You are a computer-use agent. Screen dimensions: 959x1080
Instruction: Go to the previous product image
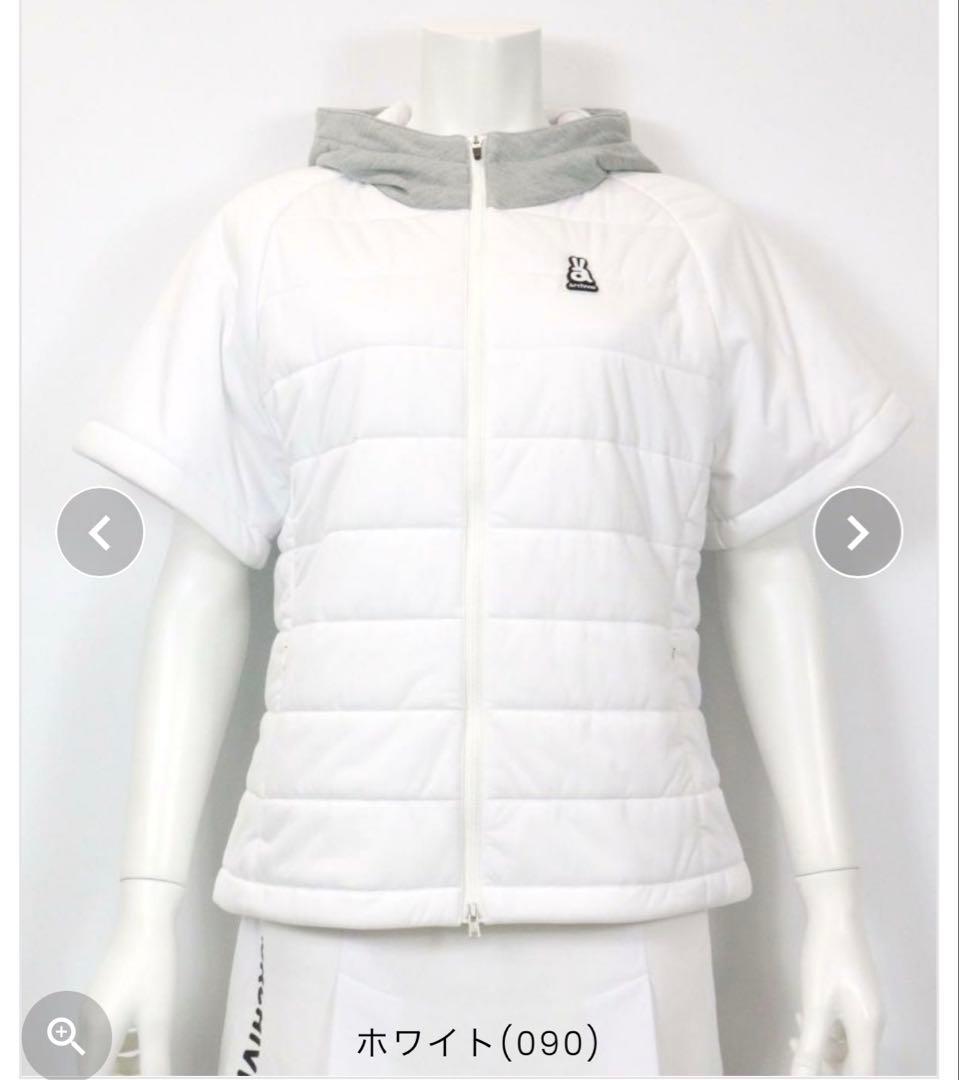coord(100,532)
